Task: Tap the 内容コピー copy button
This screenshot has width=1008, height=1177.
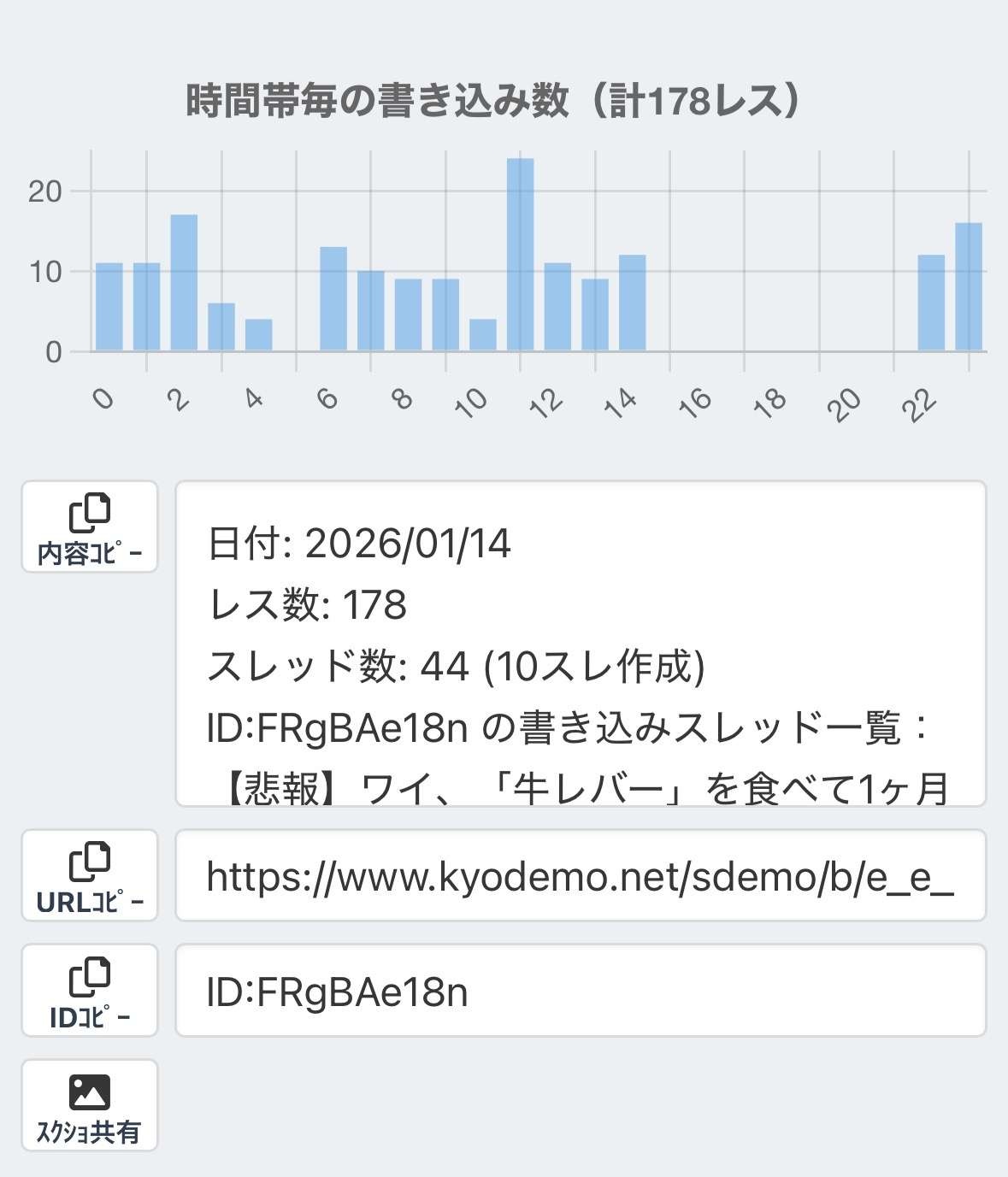Action: [90, 527]
